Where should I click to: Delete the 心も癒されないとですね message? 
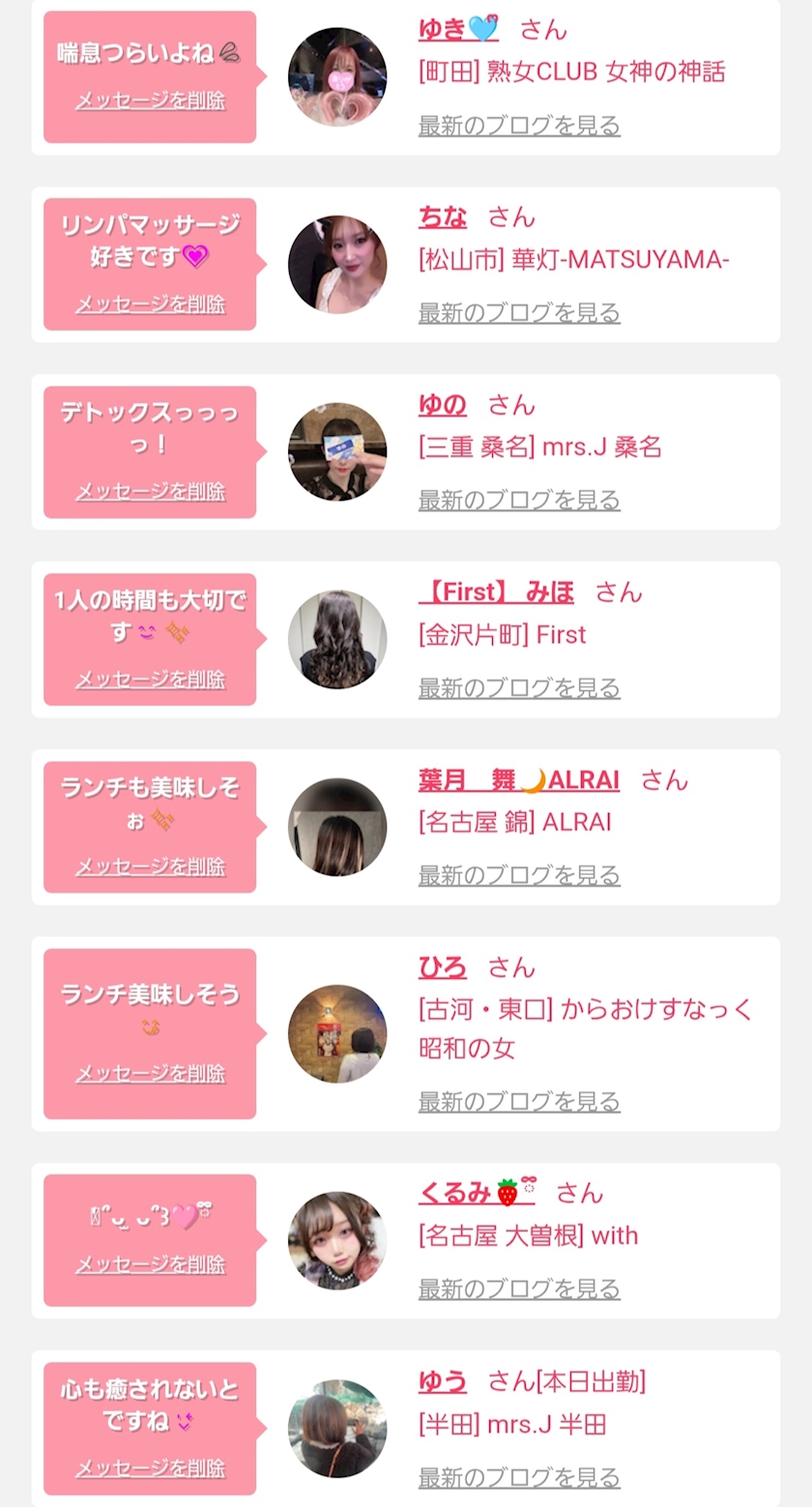tap(150, 1467)
